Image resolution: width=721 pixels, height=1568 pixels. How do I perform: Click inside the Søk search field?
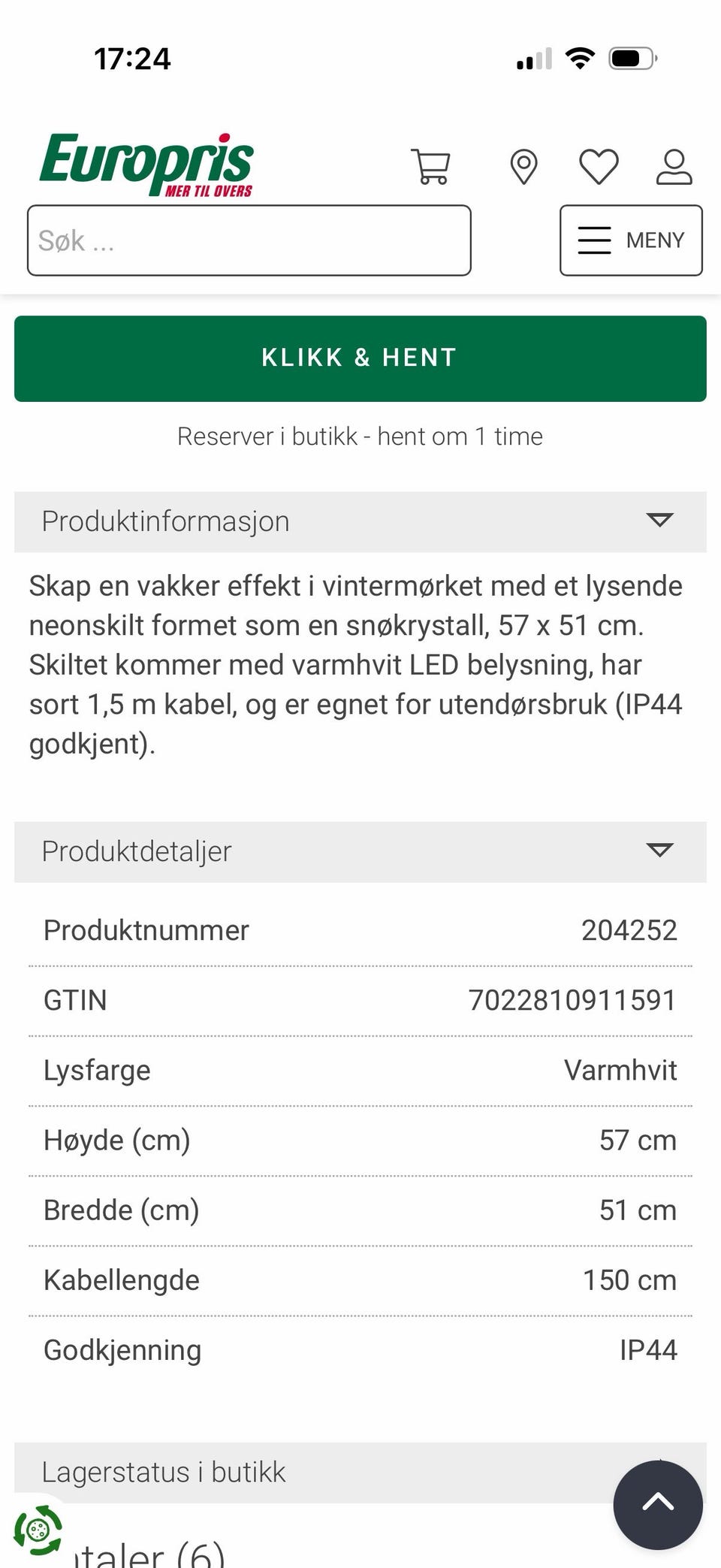[248, 240]
